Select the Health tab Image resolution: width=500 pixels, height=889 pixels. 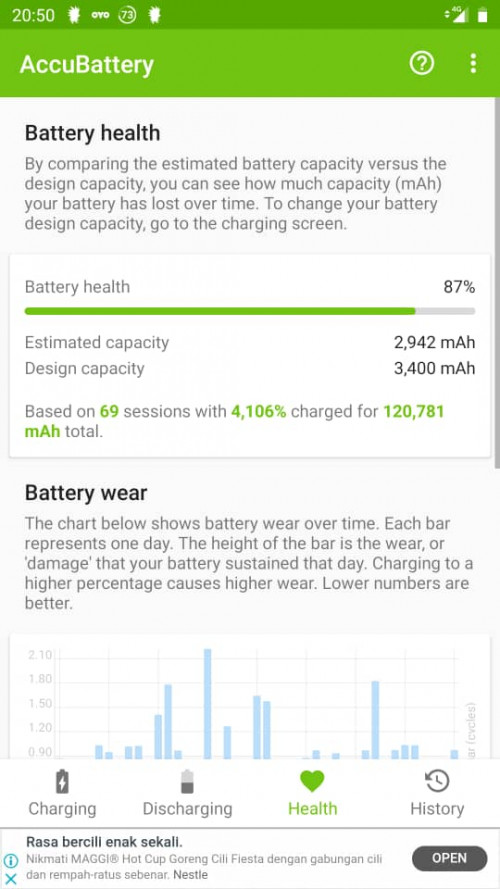point(312,793)
